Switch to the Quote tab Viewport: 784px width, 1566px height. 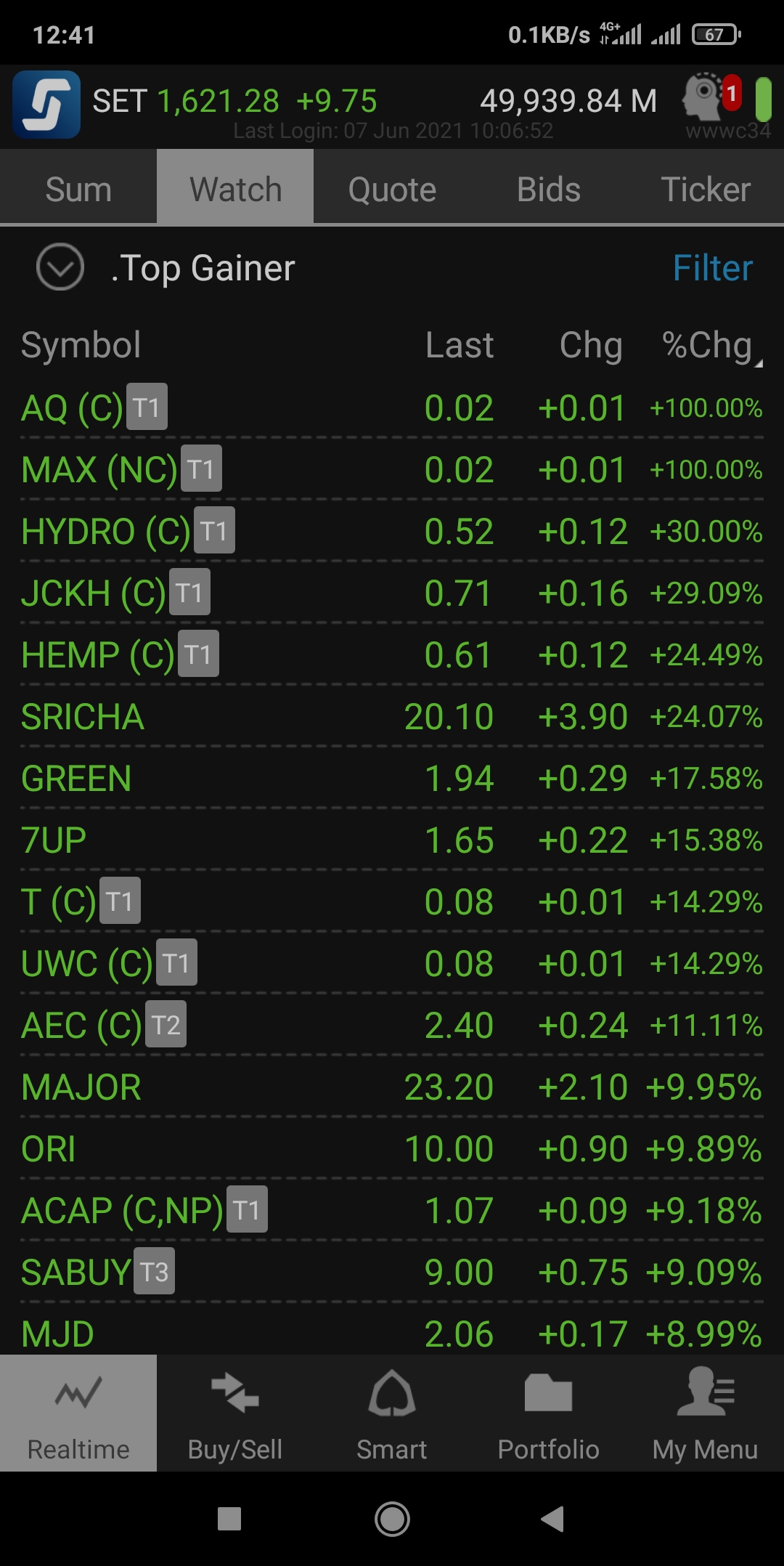click(392, 189)
